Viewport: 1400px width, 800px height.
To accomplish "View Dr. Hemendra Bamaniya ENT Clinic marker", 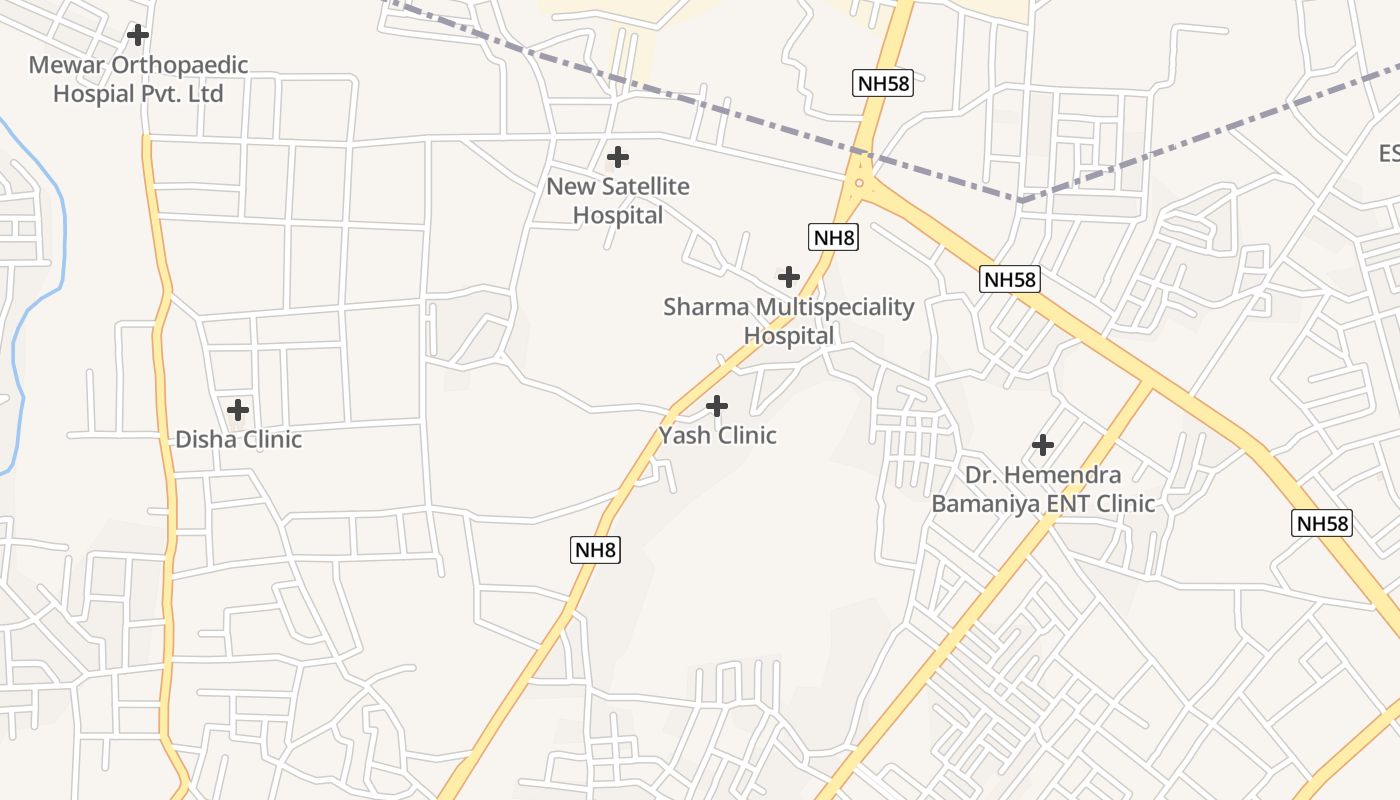I will click(1043, 445).
